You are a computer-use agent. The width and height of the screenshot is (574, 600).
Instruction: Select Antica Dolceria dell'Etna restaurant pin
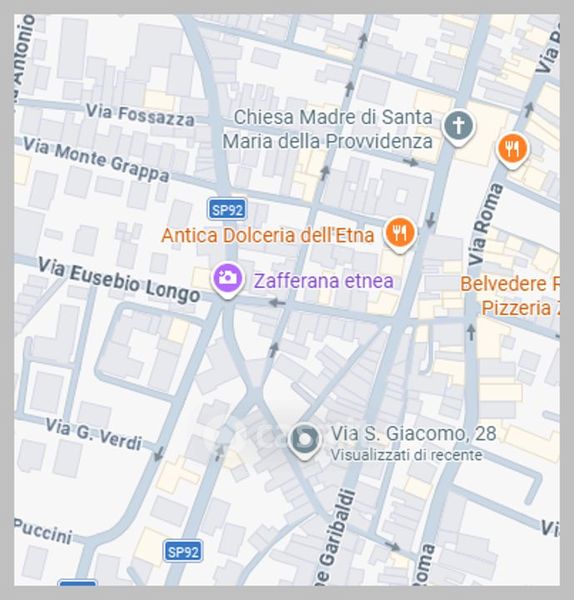coord(399,234)
